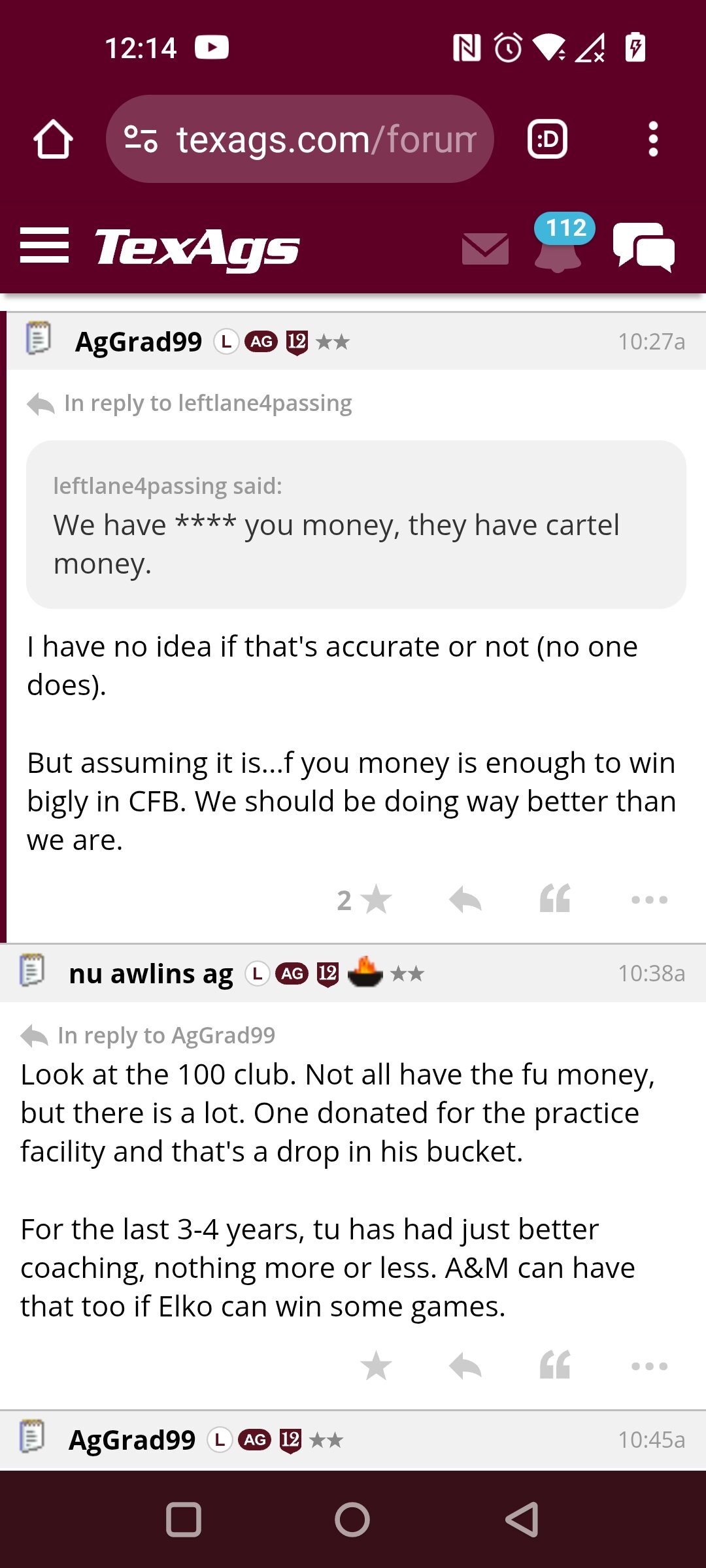This screenshot has height=1568, width=706.
Task: Open the mail inbox envelope icon
Action: [x=485, y=249]
